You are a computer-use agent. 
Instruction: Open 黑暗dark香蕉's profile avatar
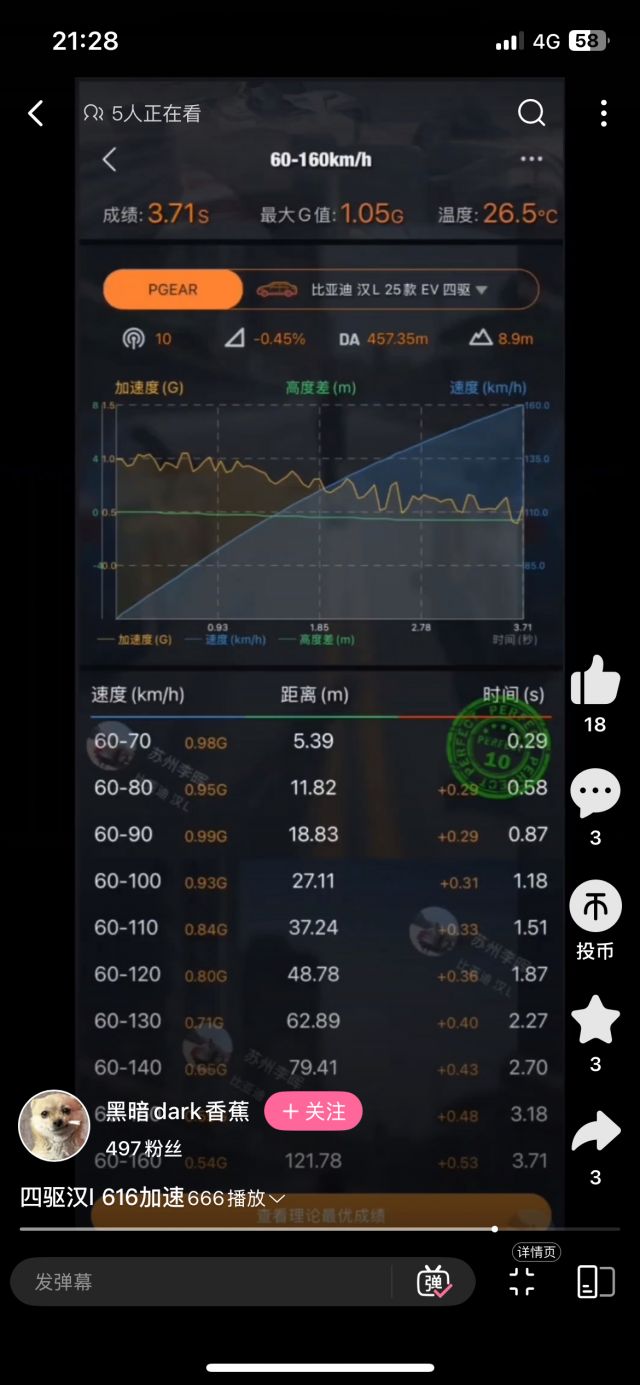54,1125
